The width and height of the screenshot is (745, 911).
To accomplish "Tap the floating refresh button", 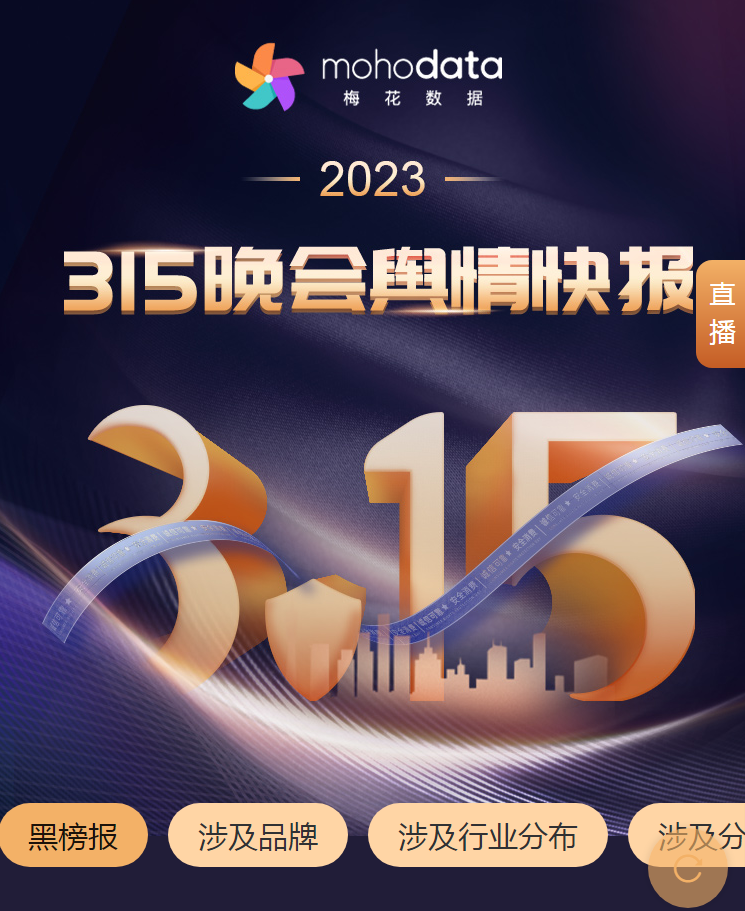I will (687, 868).
